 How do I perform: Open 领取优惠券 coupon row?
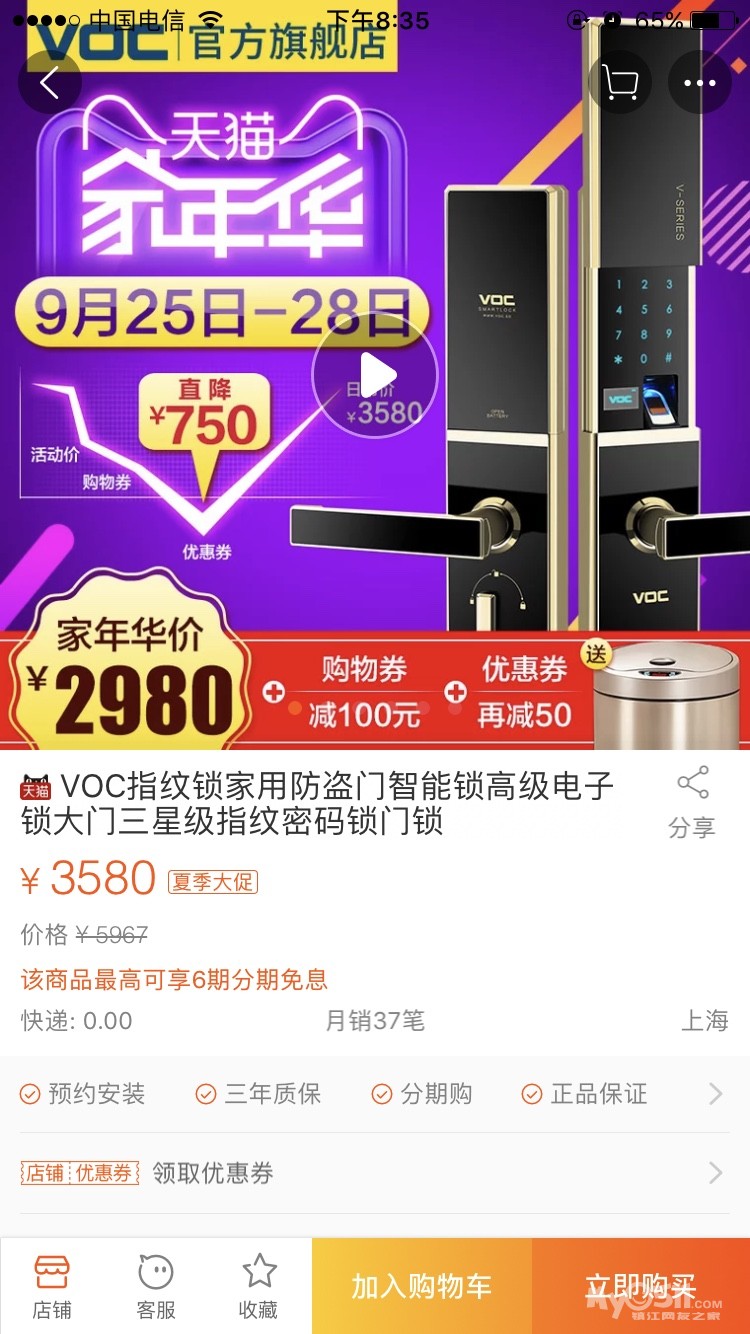374,1173
